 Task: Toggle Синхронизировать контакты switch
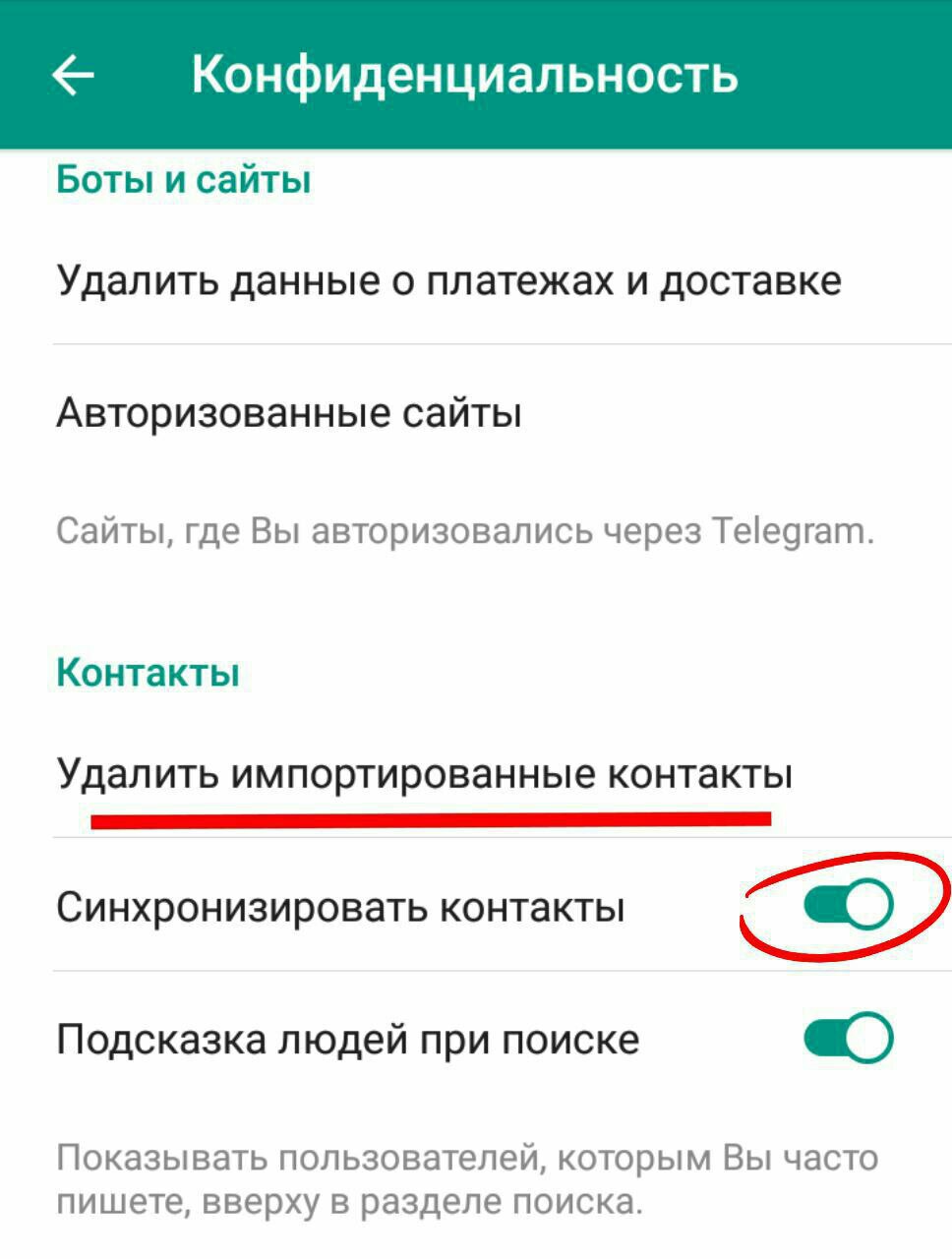click(848, 906)
